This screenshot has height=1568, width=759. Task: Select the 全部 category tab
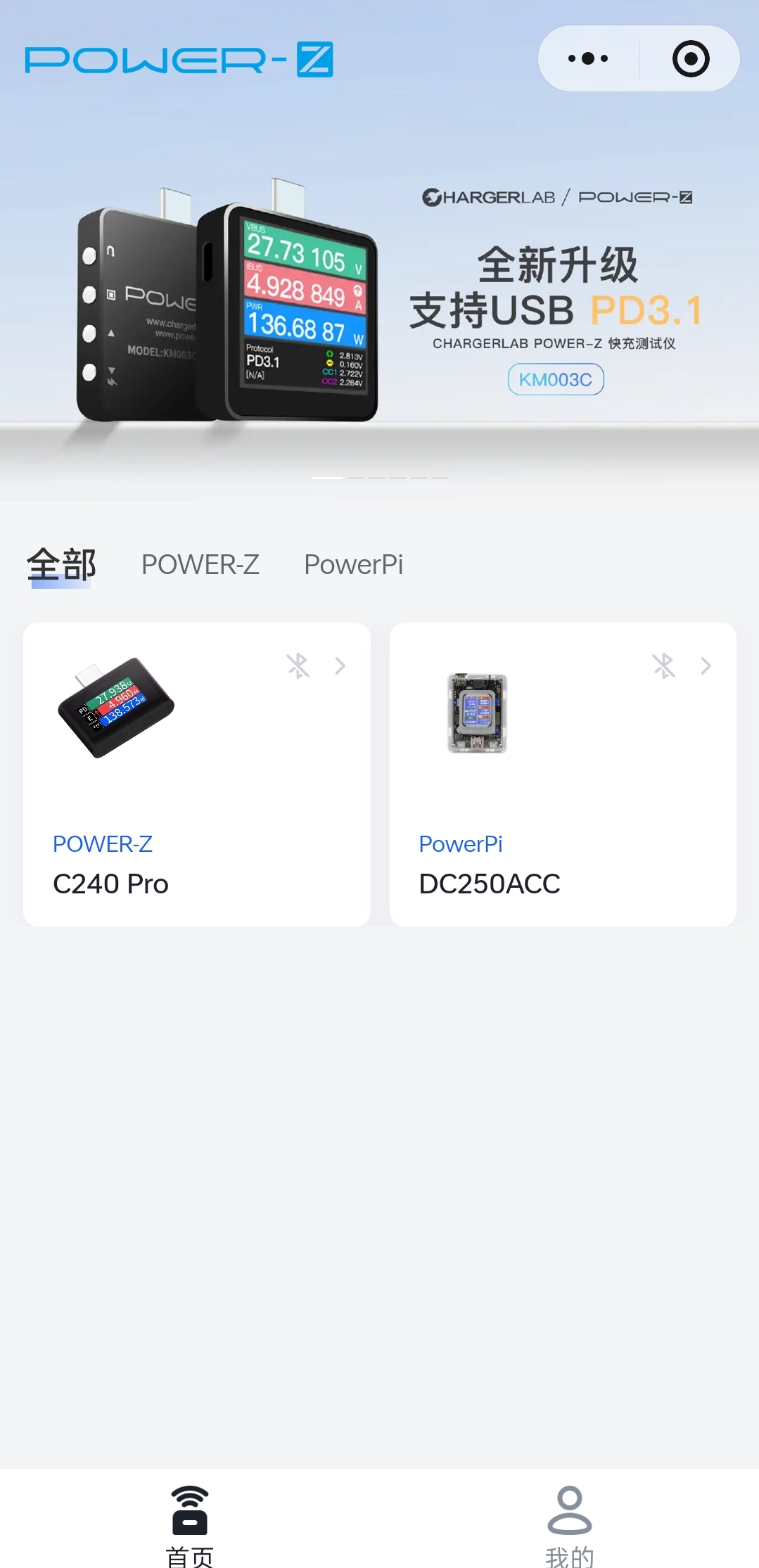pyautogui.click(x=61, y=565)
